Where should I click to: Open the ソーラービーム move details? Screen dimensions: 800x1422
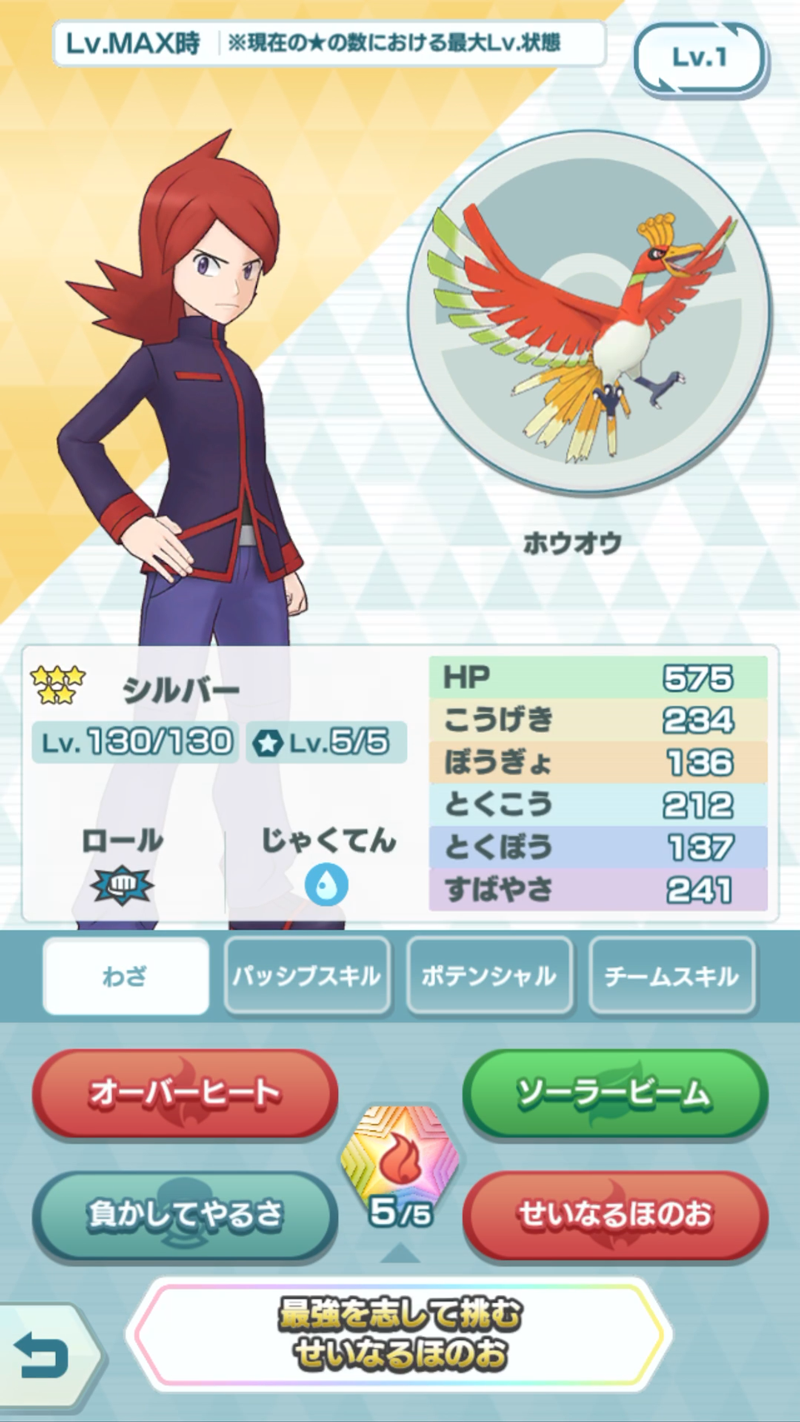point(615,1093)
